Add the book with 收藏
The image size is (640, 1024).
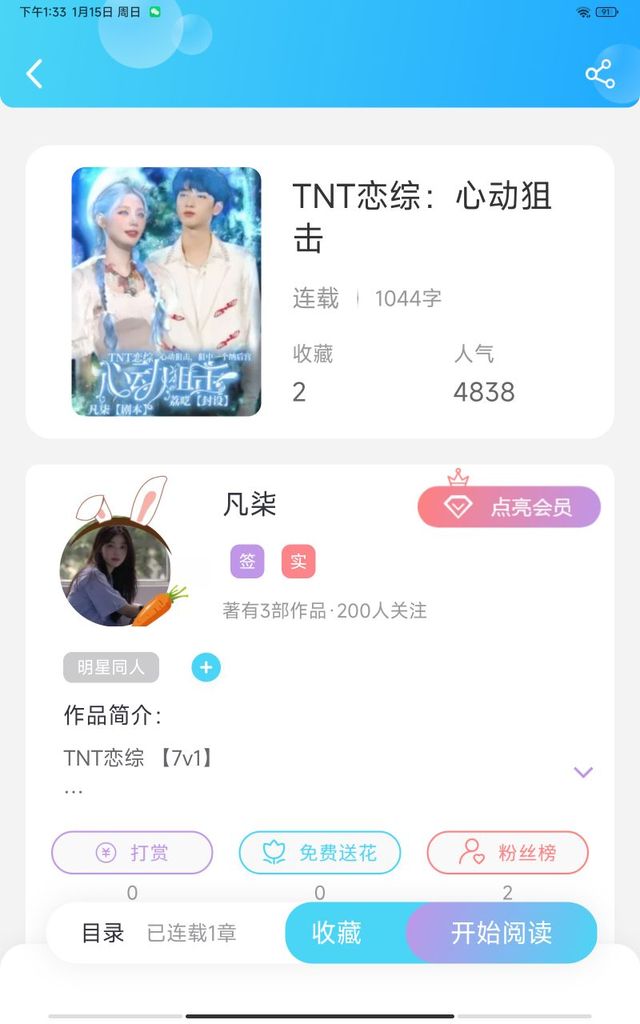[x=337, y=933]
